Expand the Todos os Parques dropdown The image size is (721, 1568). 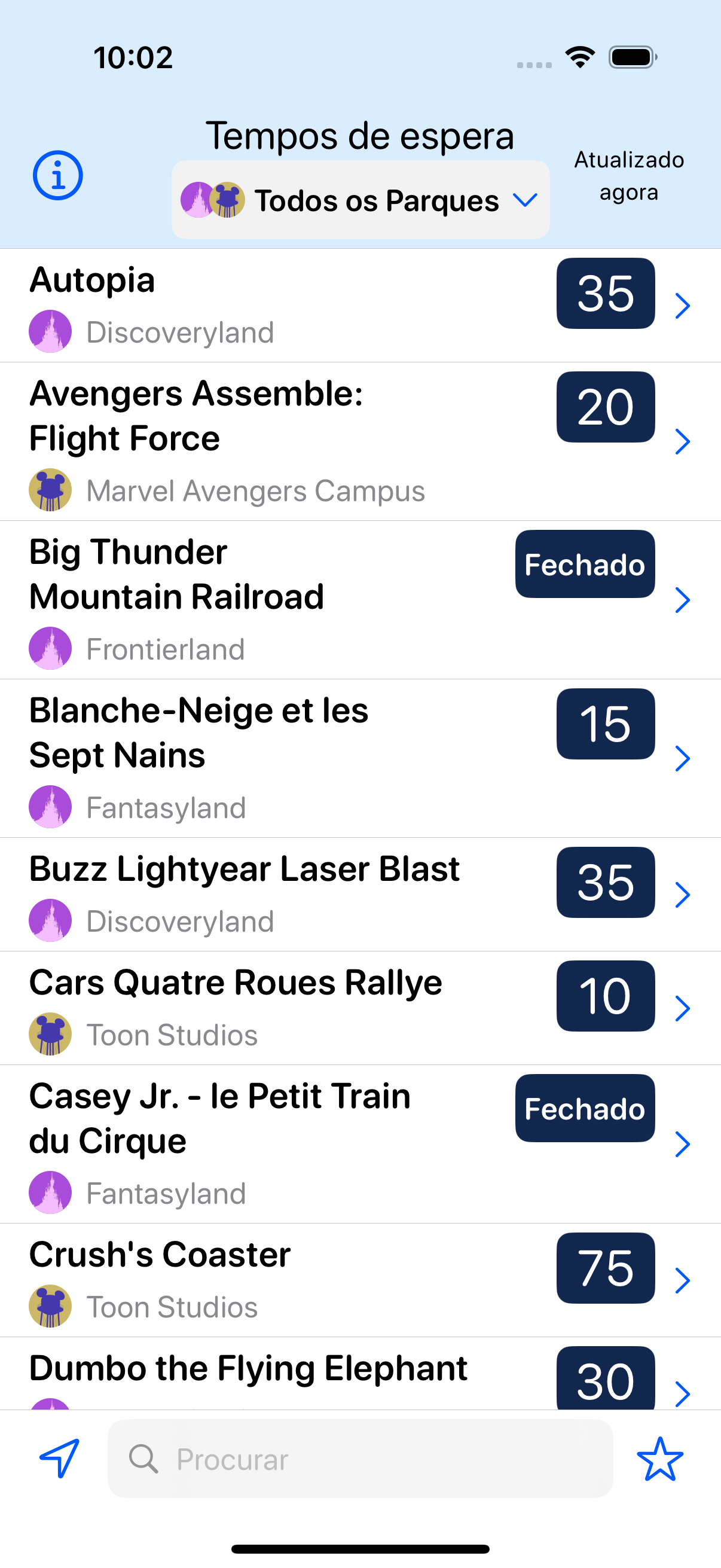pos(360,200)
